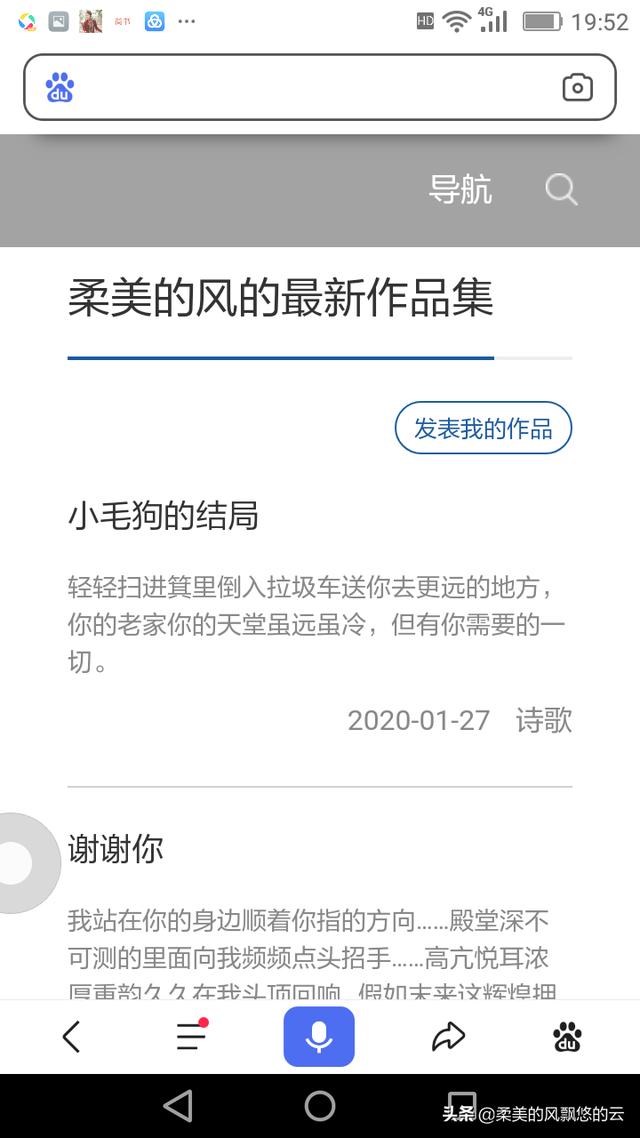Open the poem 小毛狗的结局
Screen dimensions: 640x1138
[x=163, y=516]
